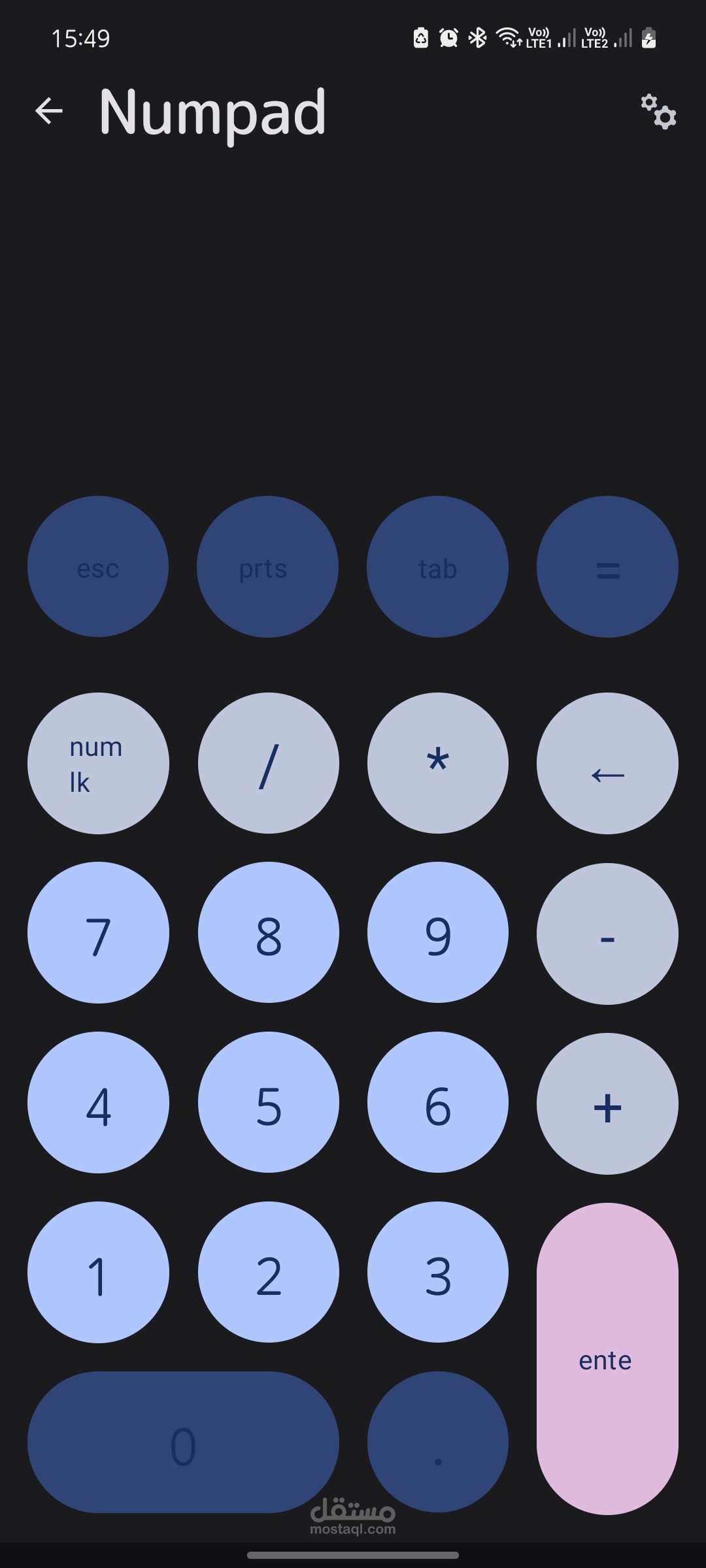This screenshot has height=1568, width=706.
Task: Go back using the arrow
Action: [x=49, y=110]
